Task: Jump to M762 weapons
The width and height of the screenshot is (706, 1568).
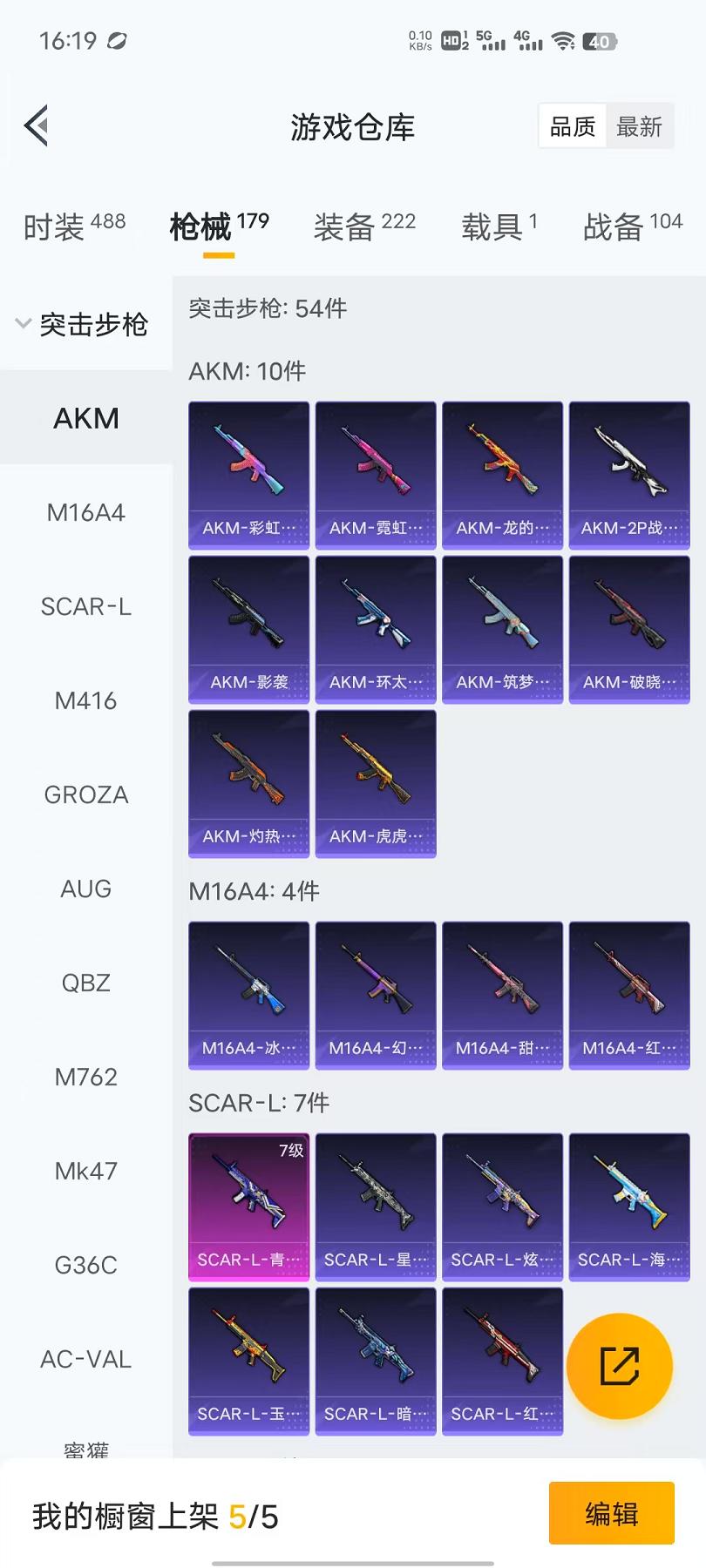Action: coord(85,1077)
